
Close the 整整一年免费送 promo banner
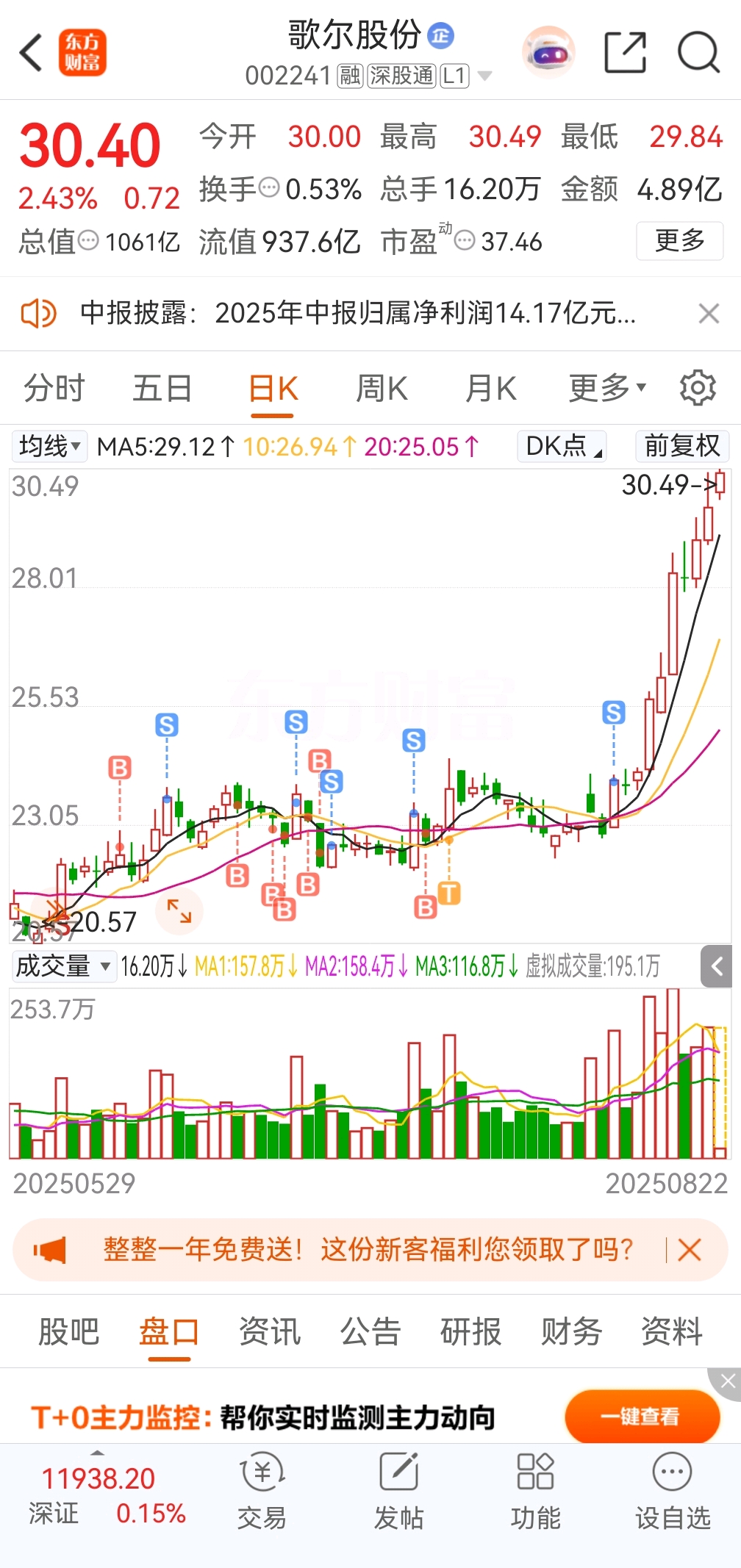point(690,1250)
